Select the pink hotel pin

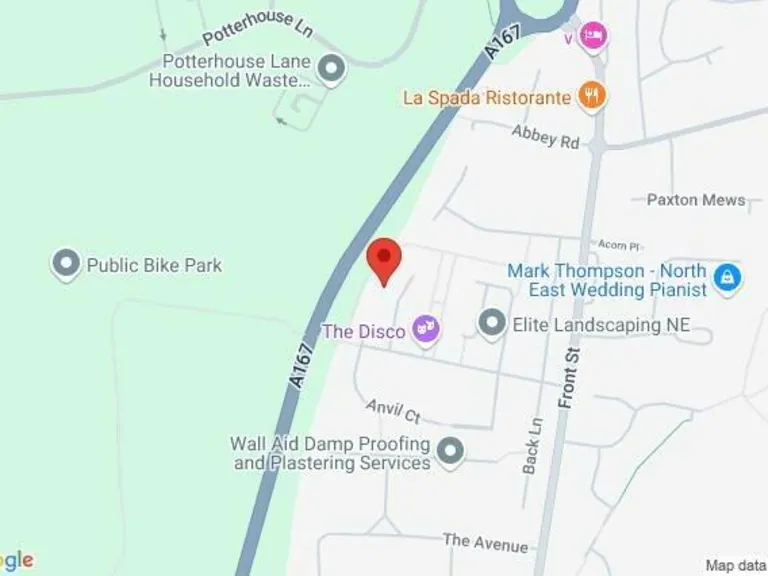click(593, 37)
